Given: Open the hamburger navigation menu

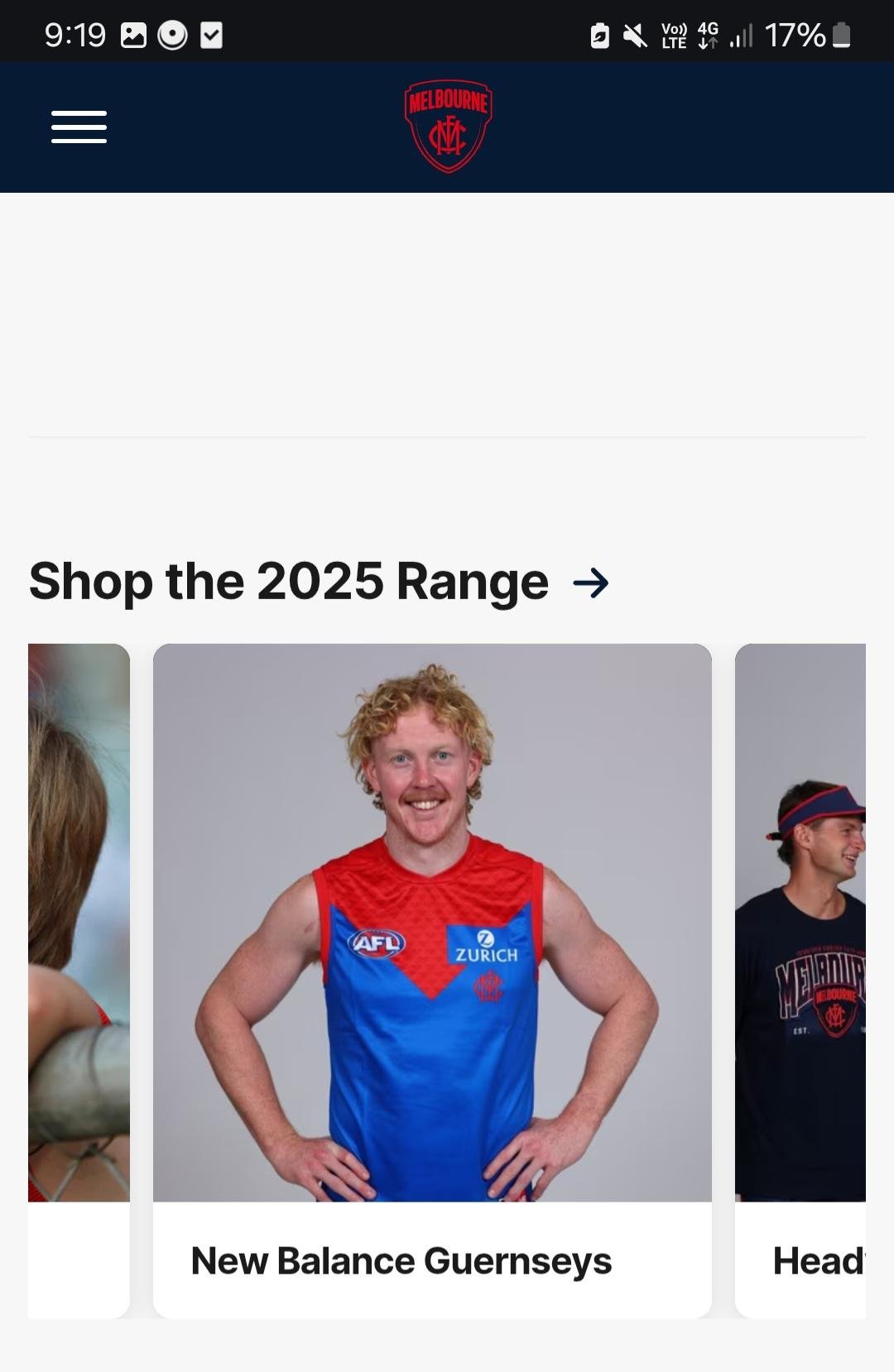Looking at the screenshot, I should [x=79, y=127].
